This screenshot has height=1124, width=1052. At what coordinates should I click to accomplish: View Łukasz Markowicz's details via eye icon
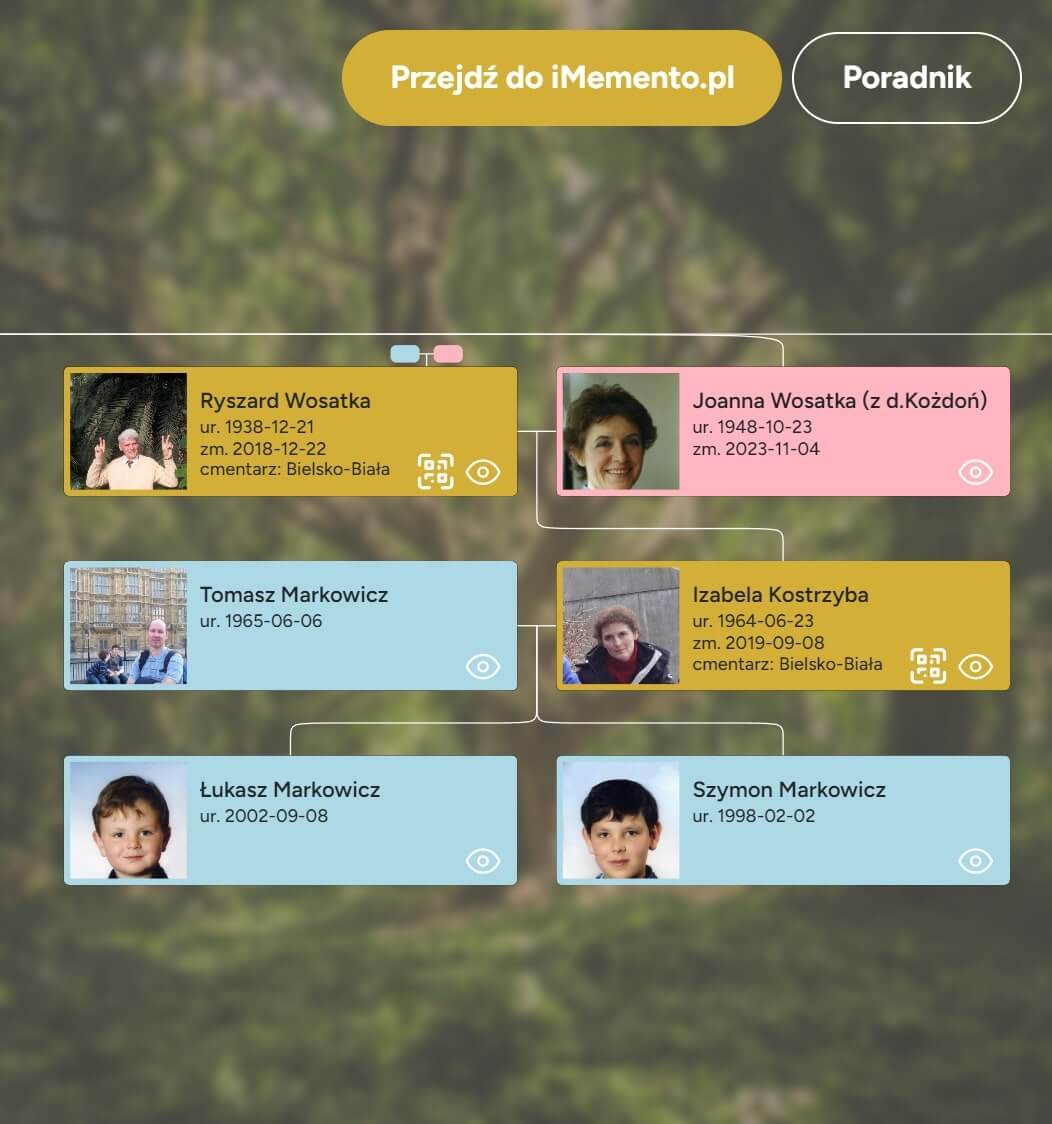click(483, 861)
